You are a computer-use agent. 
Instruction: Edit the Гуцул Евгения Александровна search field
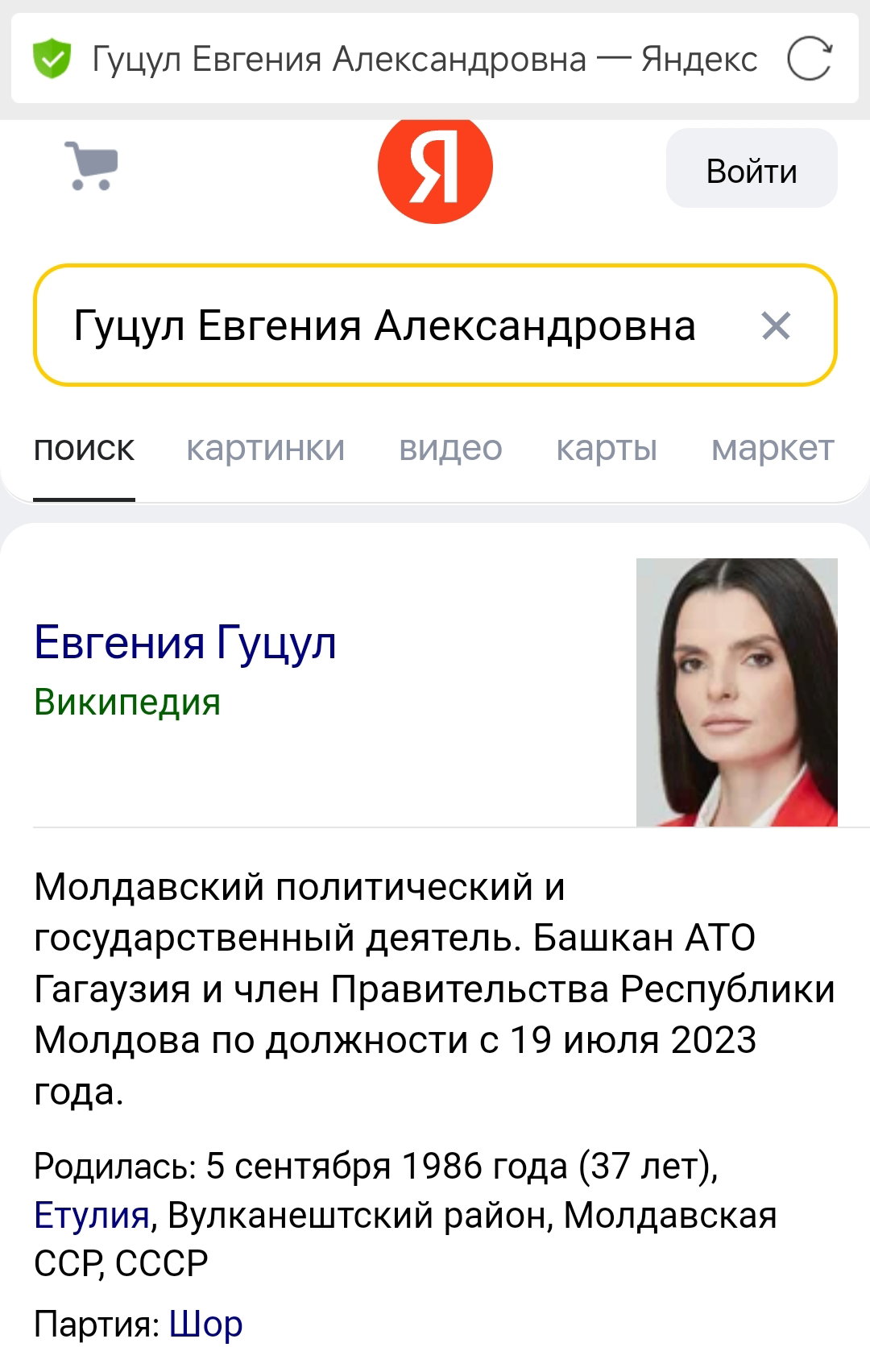[x=435, y=325]
